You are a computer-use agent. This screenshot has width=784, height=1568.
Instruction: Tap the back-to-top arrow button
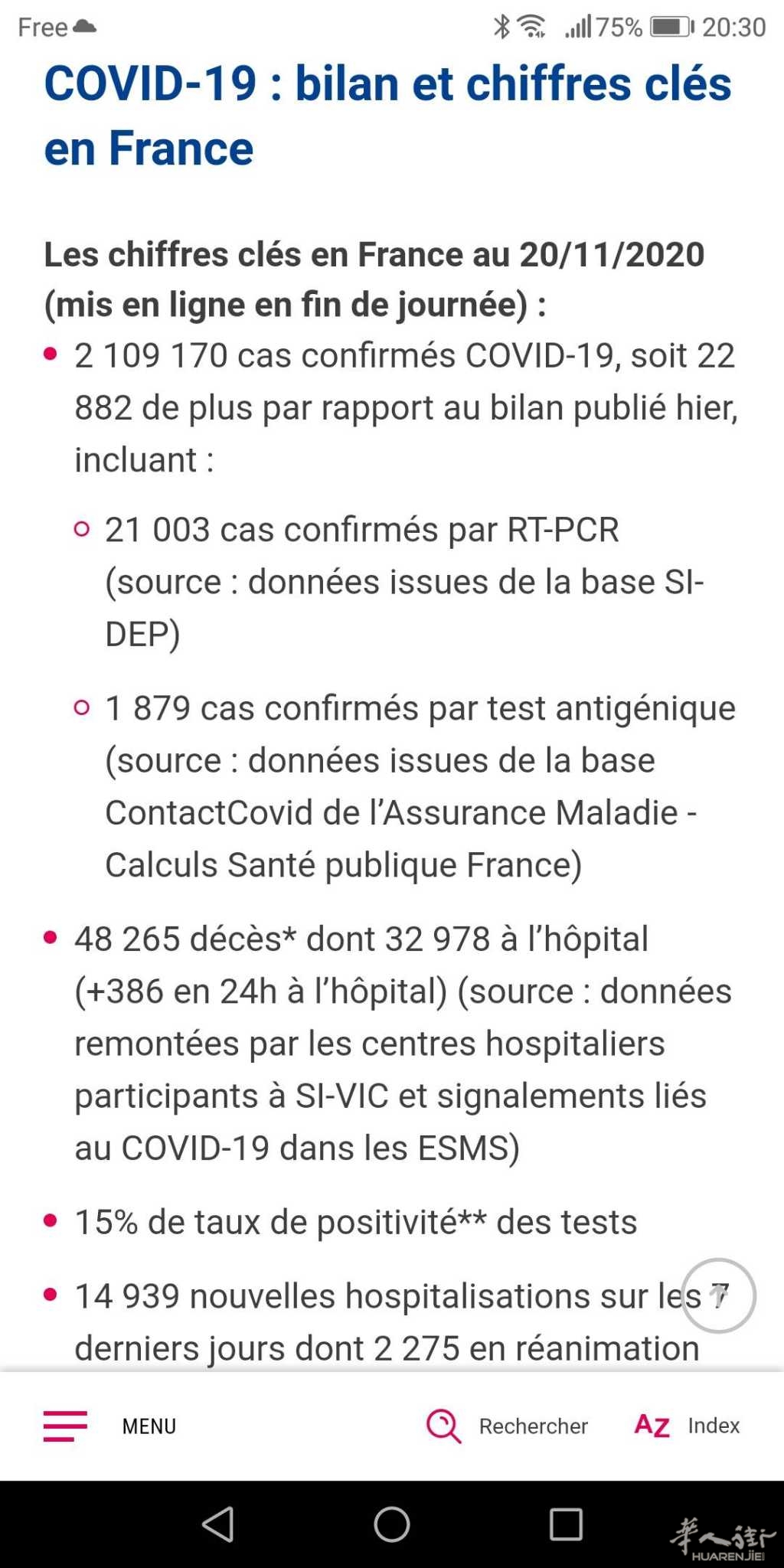pos(718,1295)
